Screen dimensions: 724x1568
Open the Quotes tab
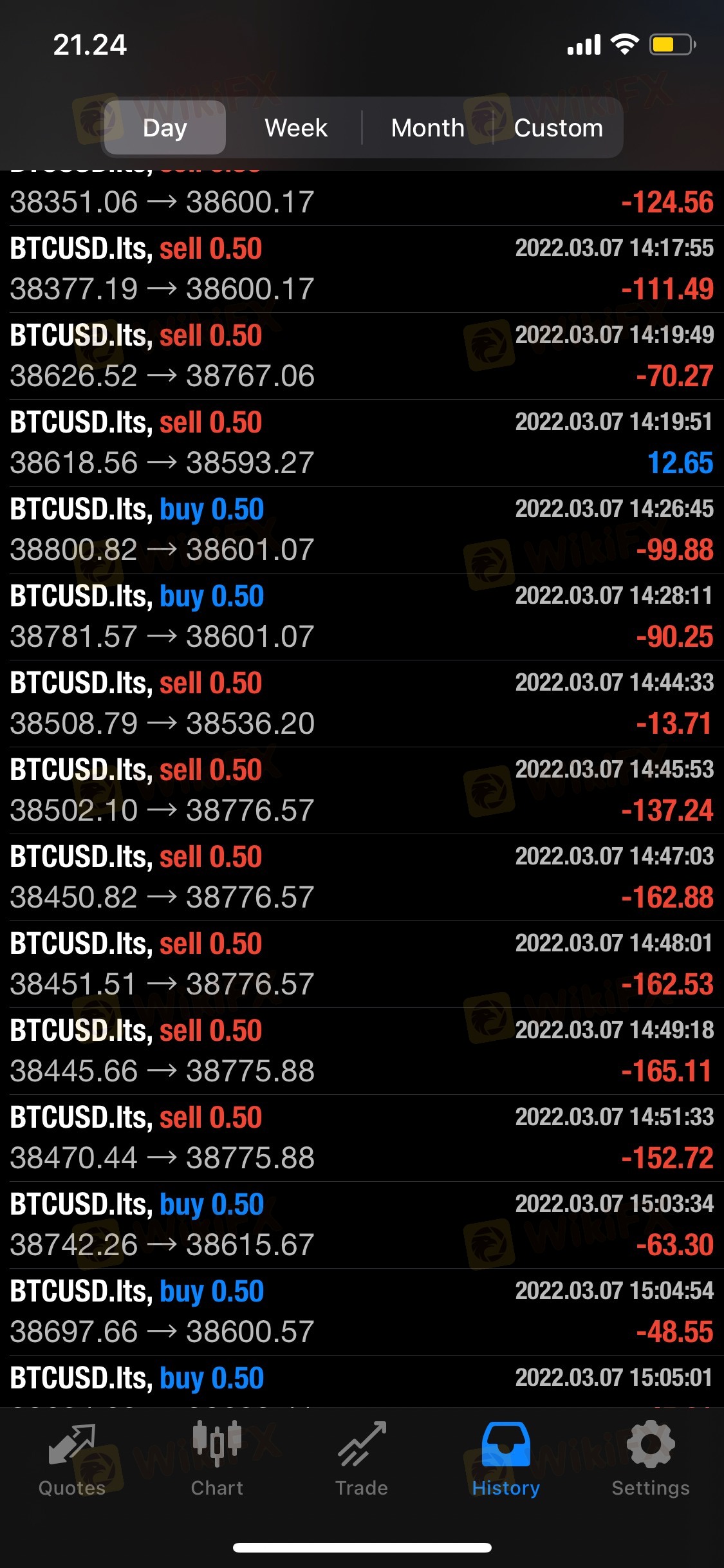72,1459
